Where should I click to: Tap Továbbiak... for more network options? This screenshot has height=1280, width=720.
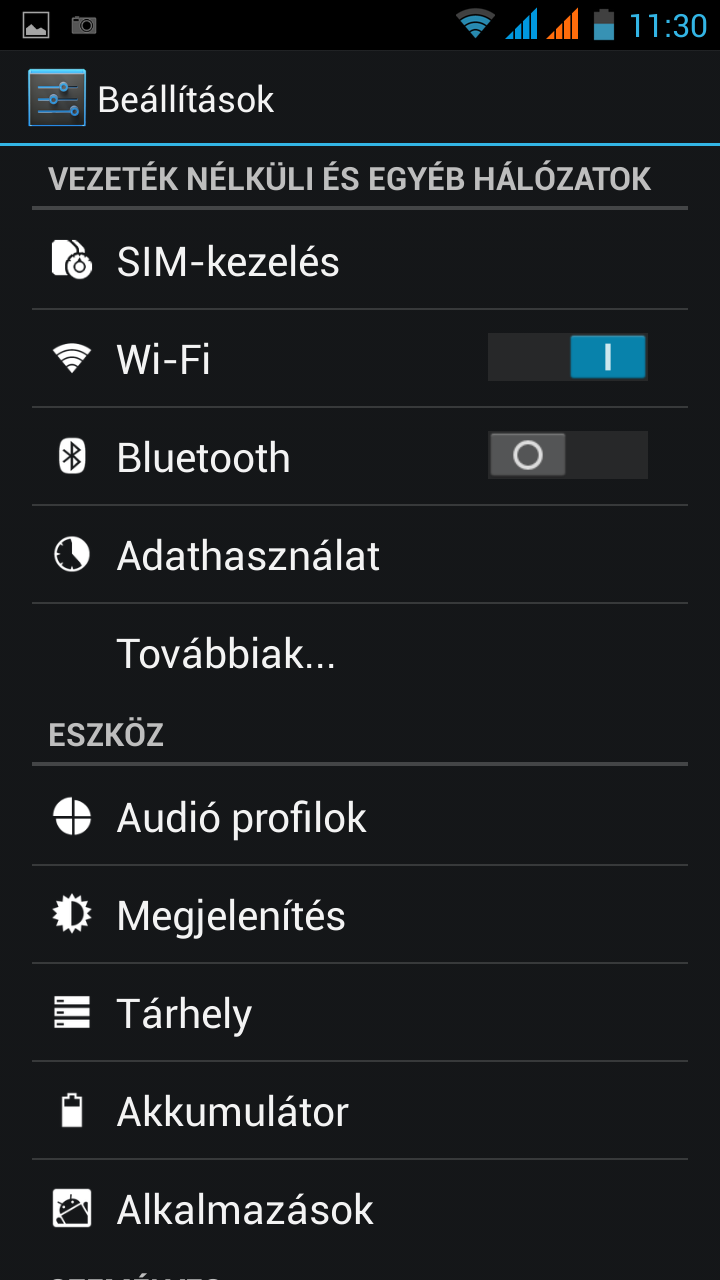point(226,653)
